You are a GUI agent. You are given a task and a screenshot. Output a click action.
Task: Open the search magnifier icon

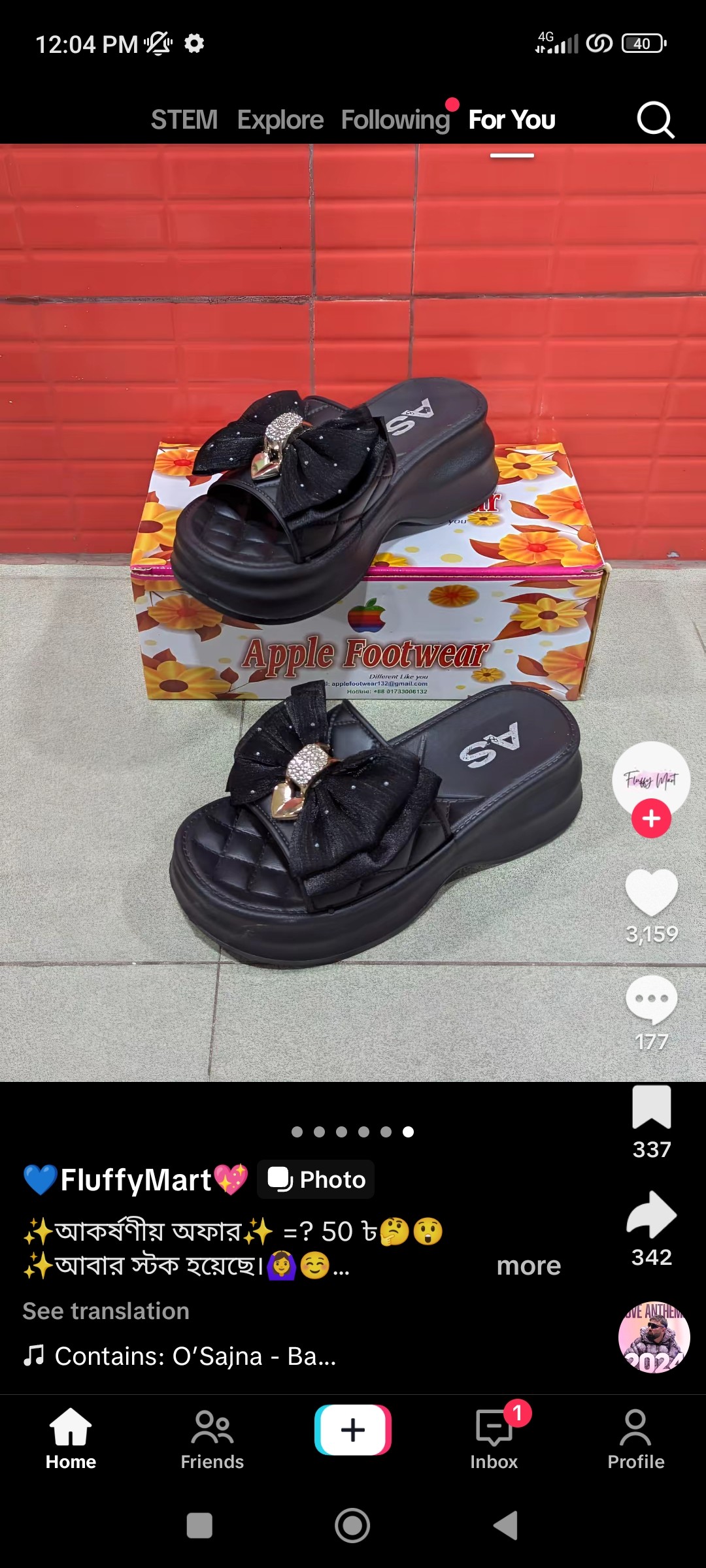655,120
